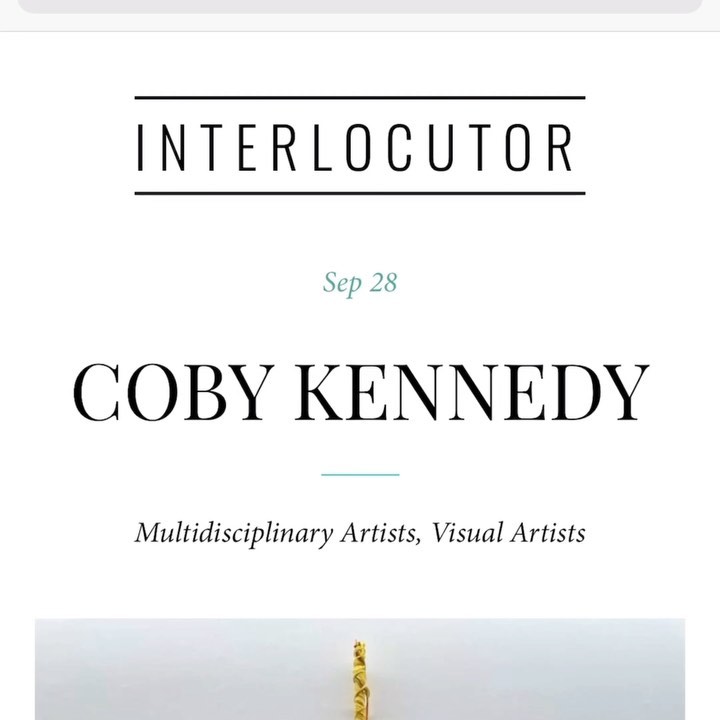Tap the browser address bar
Image resolution: width=720 pixels, height=720 pixels.
pyautogui.click(x=360, y=5)
